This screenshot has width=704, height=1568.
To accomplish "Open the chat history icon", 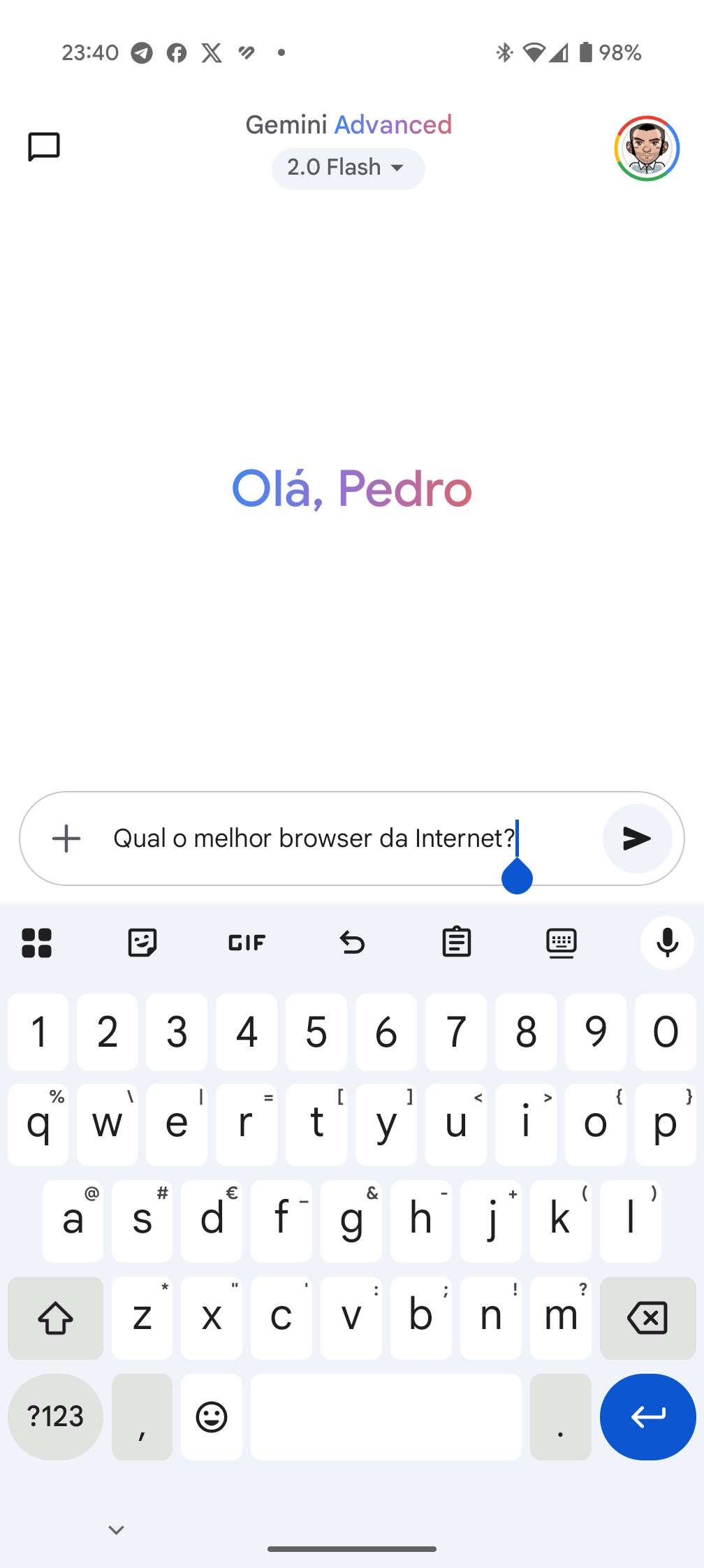I will coord(44,147).
